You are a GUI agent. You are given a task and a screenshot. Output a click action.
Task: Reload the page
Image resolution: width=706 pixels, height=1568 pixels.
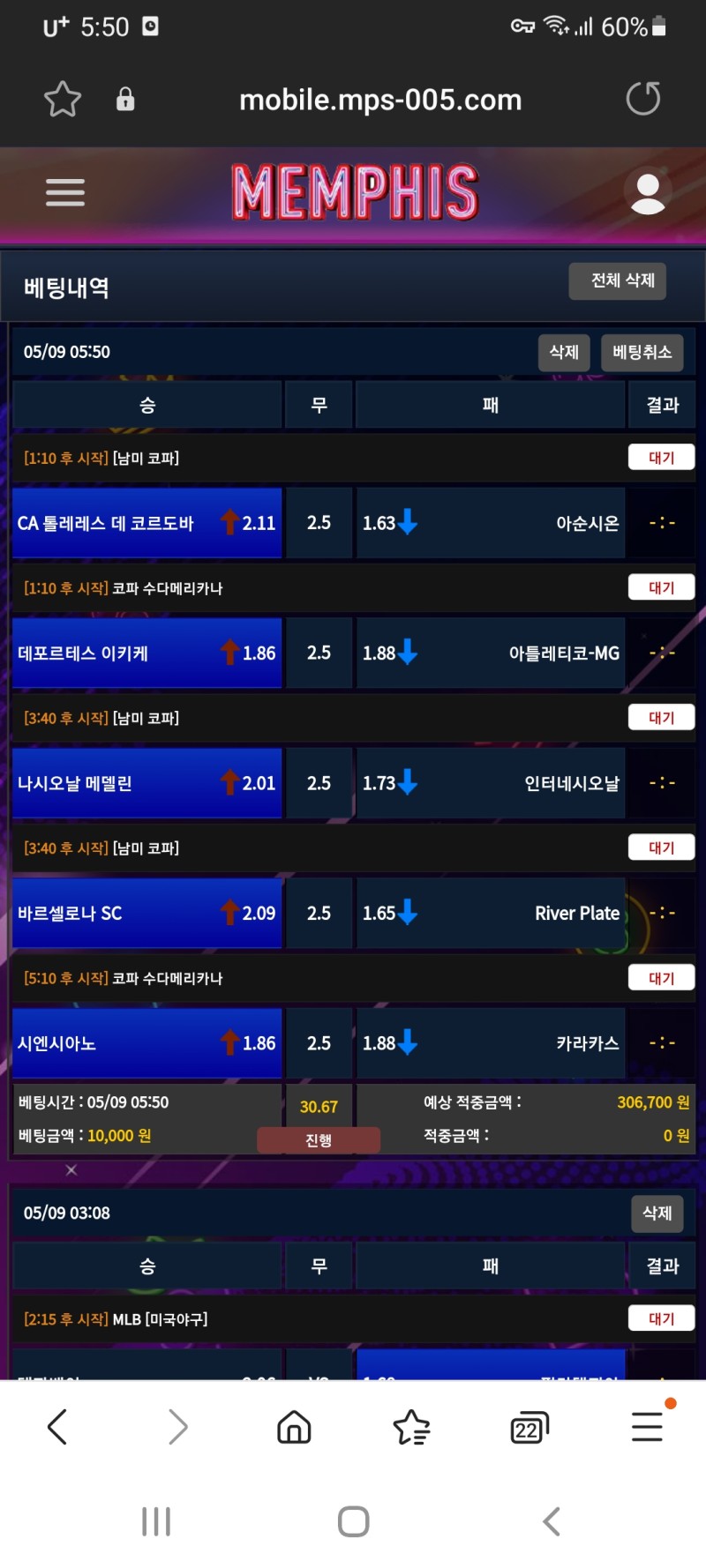[x=642, y=99]
